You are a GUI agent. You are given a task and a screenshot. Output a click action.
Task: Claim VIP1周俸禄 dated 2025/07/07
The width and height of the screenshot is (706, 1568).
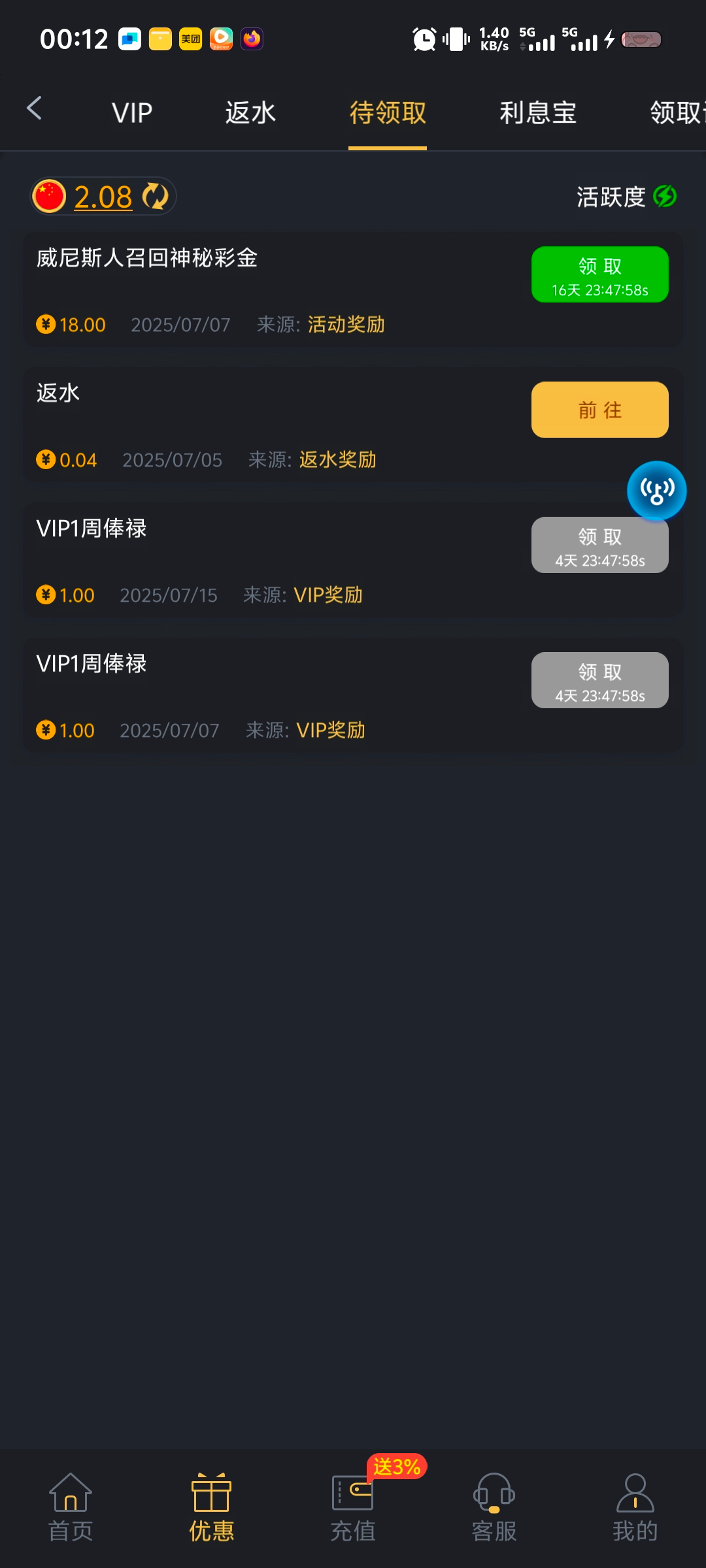point(599,680)
